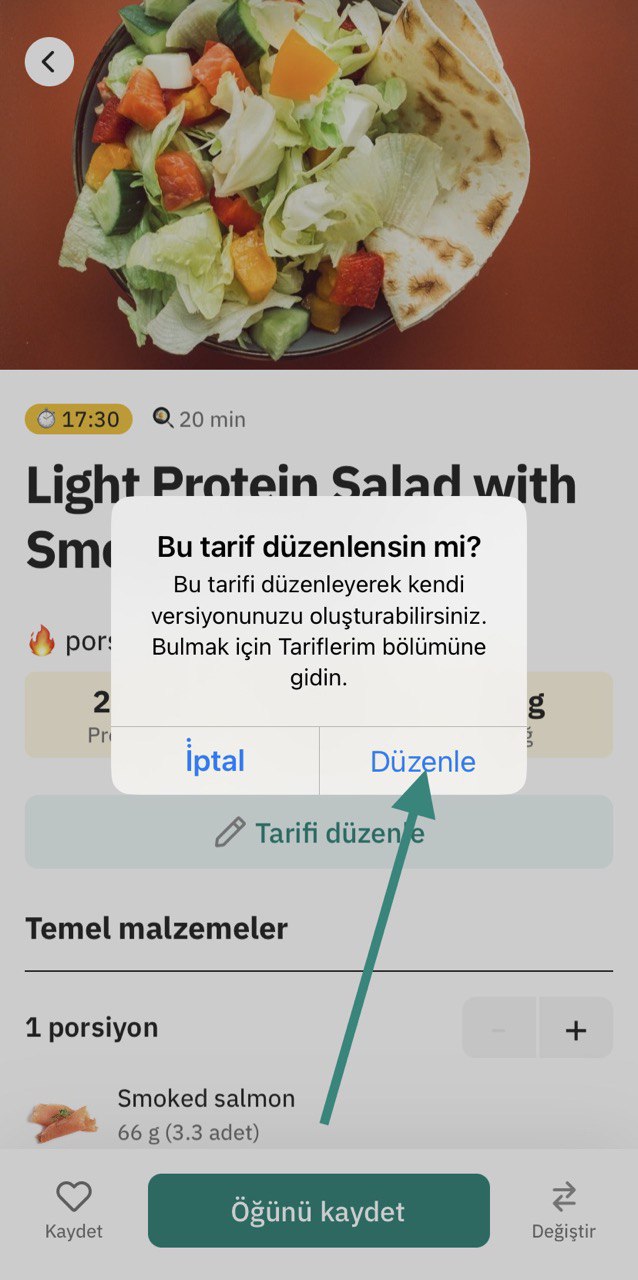Decrease portions with the minus button
This screenshot has width=638, height=1280.
499,1029
